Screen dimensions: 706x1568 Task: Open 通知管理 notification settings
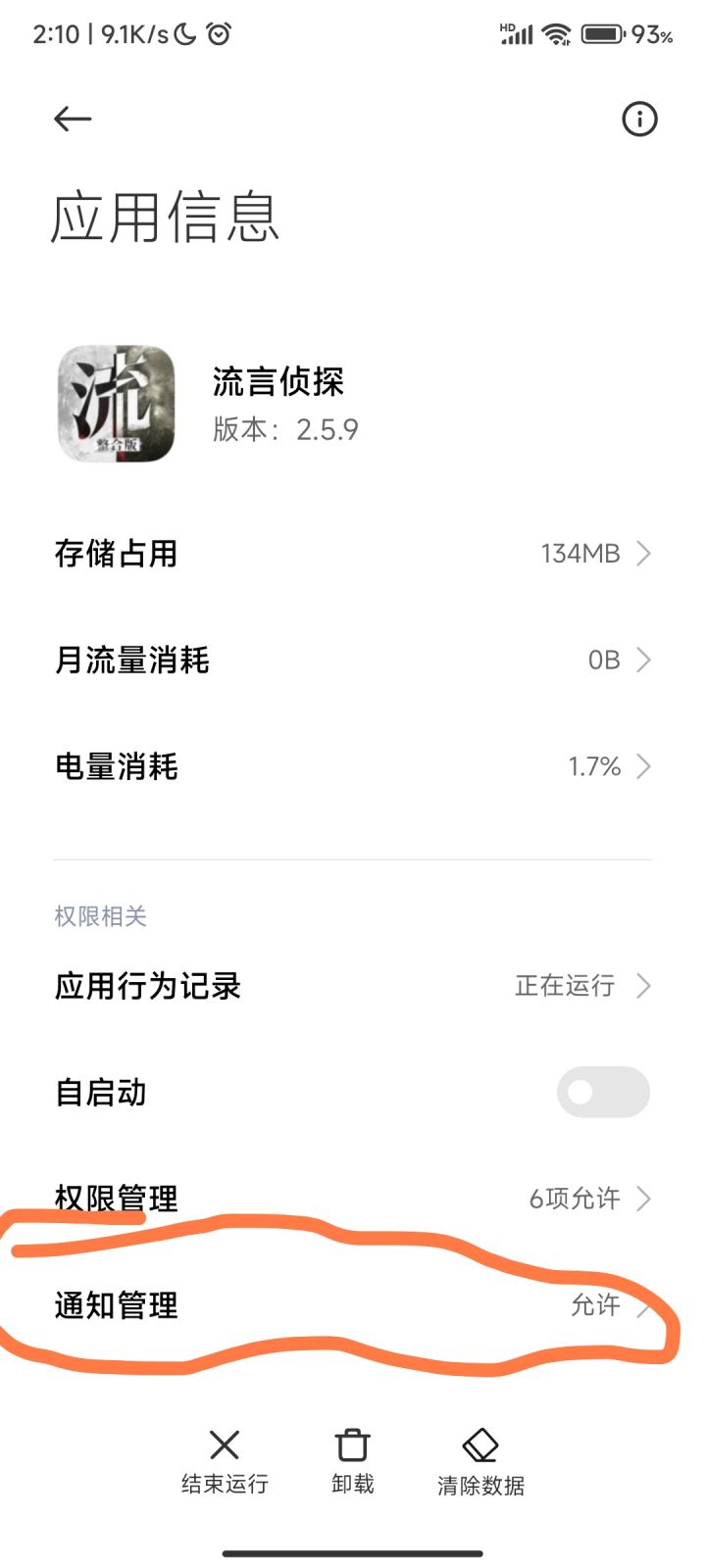pyautogui.click(x=353, y=1305)
